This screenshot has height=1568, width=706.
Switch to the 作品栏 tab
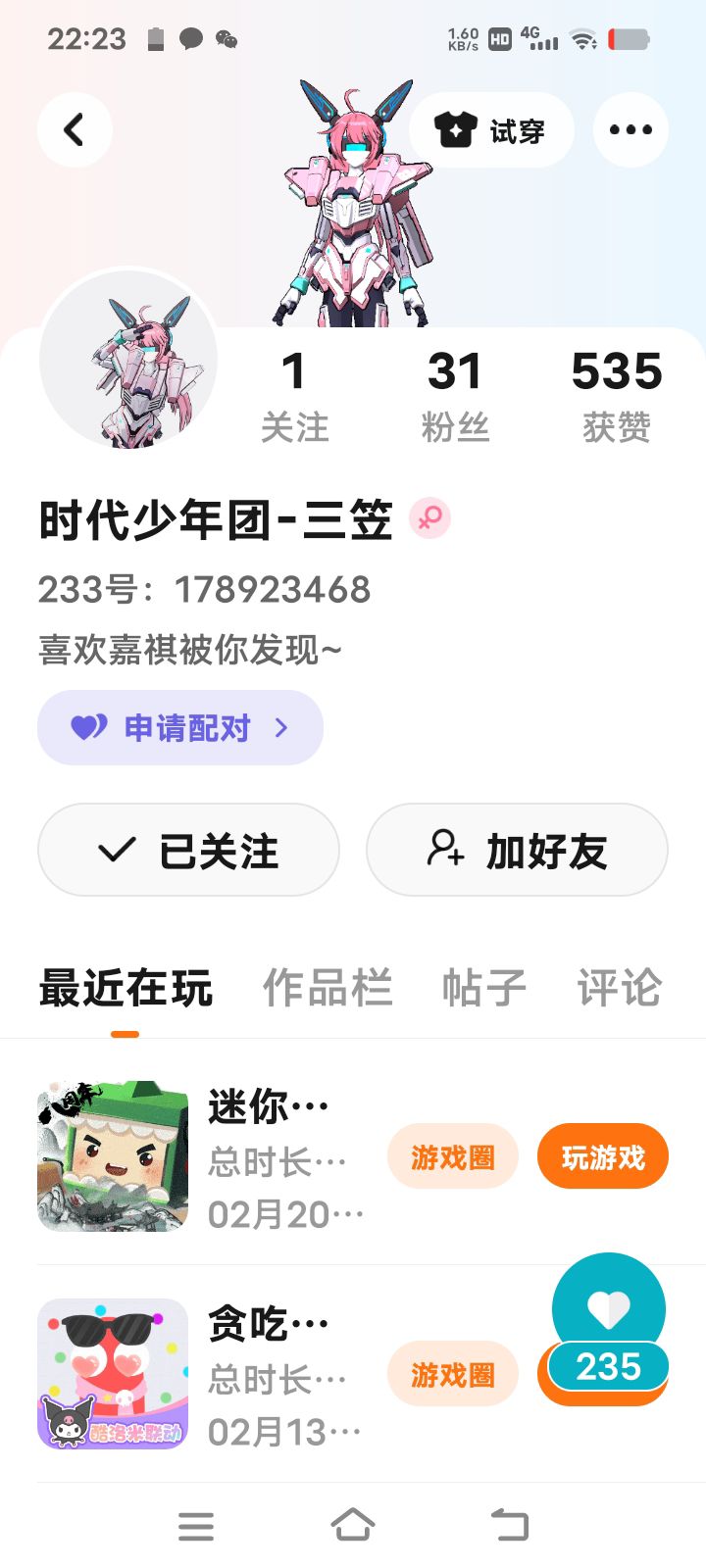coord(328,988)
